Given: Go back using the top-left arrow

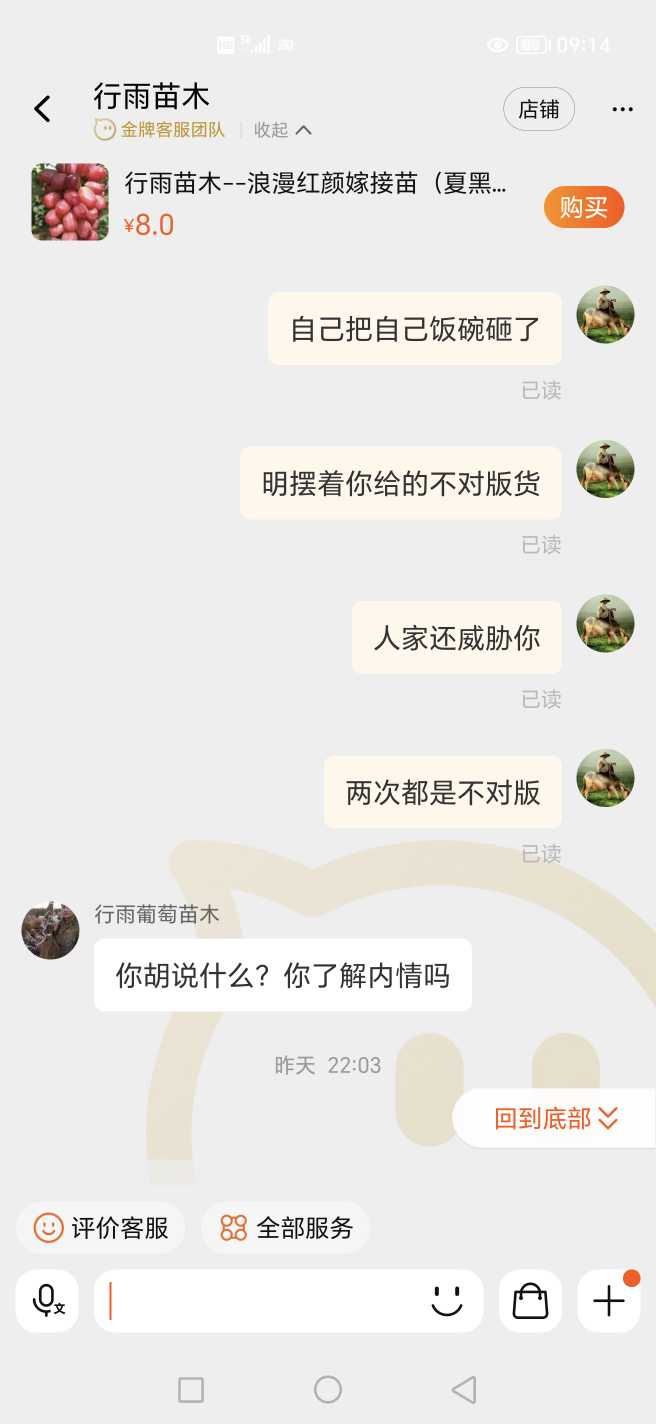Looking at the screenshot, I should tap(42, 109).
